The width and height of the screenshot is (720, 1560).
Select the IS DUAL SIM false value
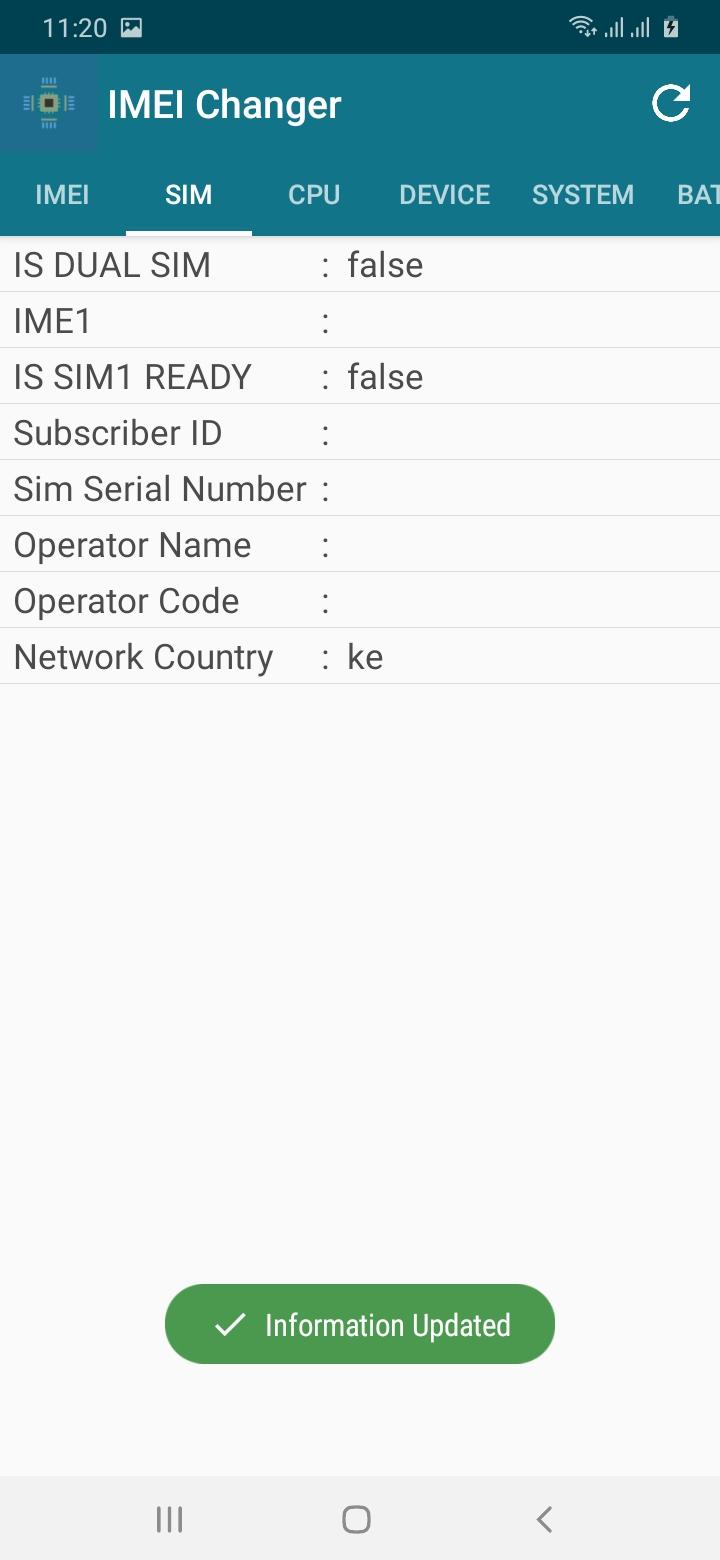tap(385, 264)
